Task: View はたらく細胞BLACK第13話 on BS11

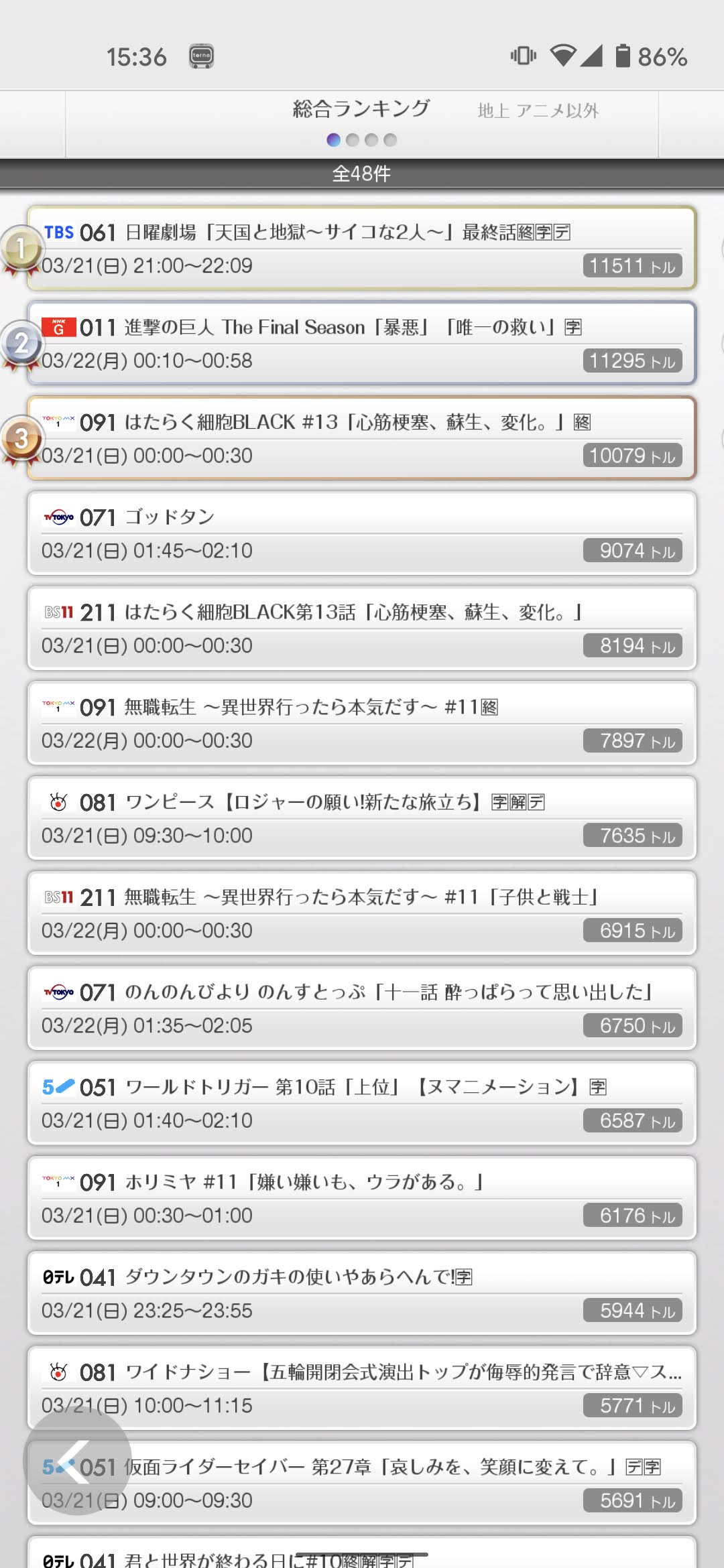Action: [x=362, y=629]
